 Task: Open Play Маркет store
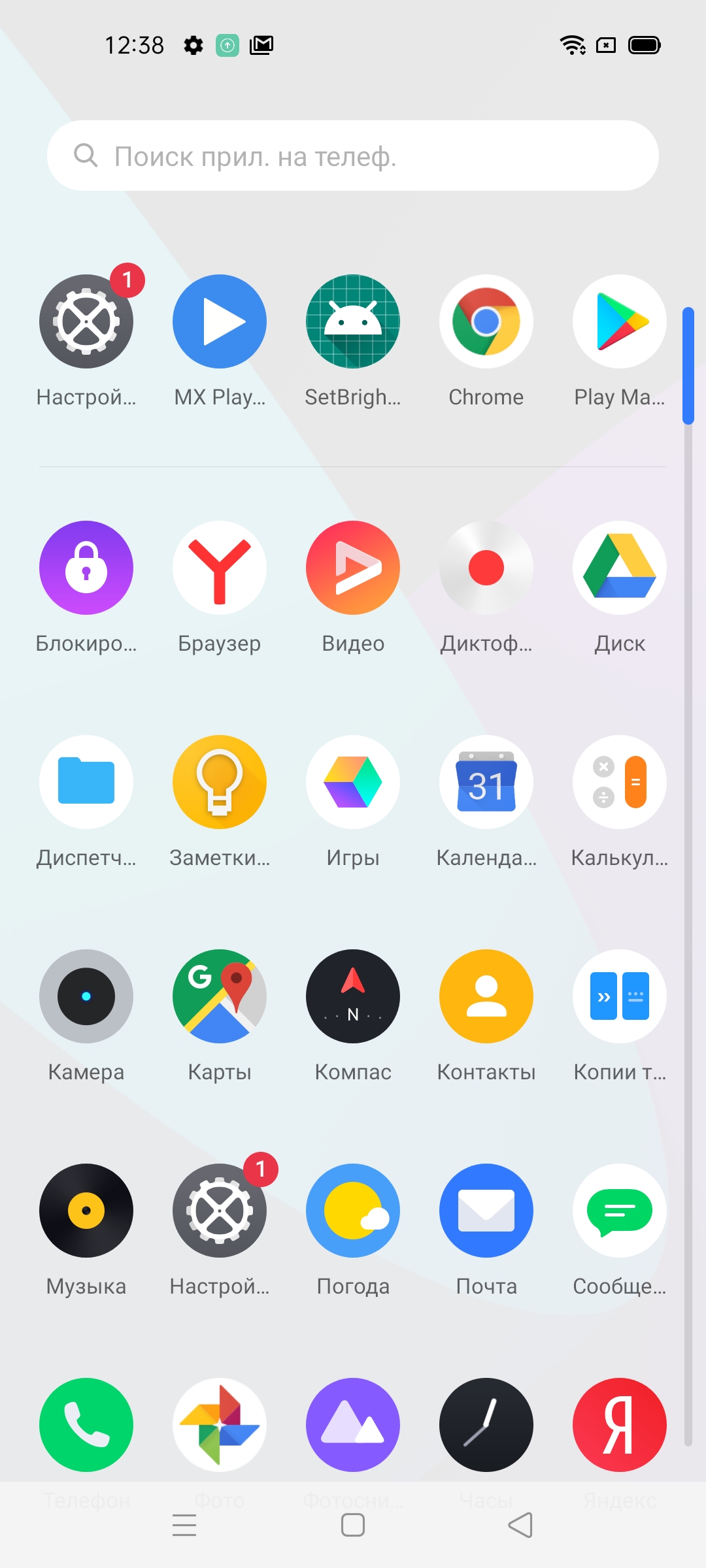pyautogui.click(x=620, y=321)
